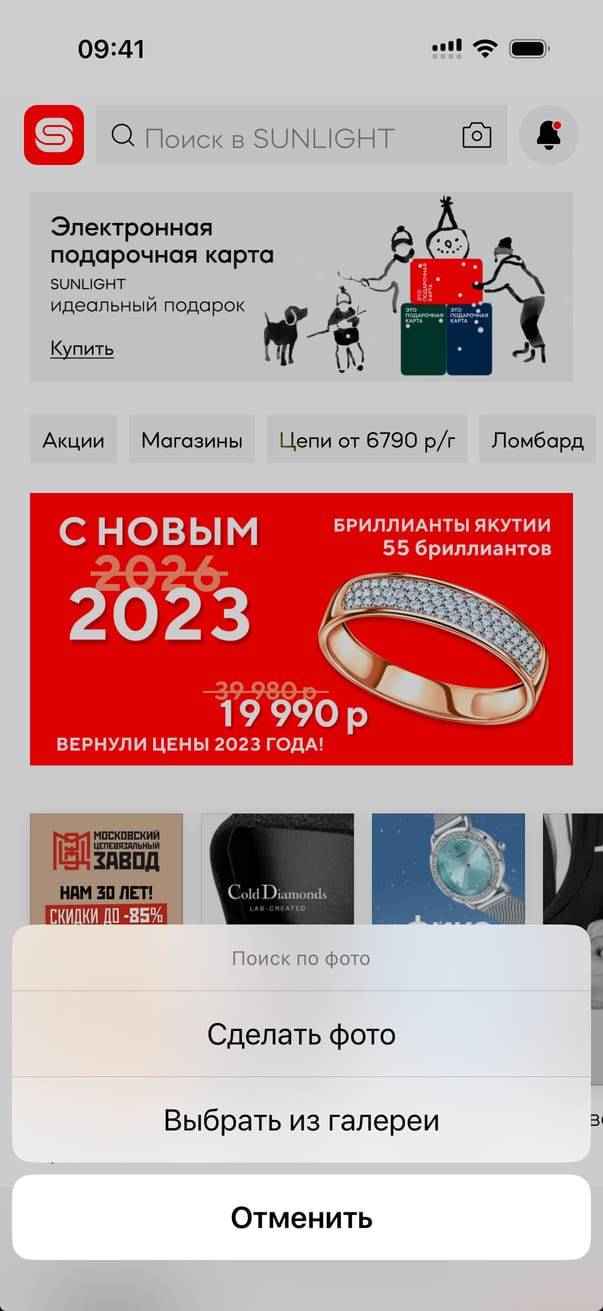Dismiss sheet with Отменить
This screenshot has height=1311, width=603.
301,1217
